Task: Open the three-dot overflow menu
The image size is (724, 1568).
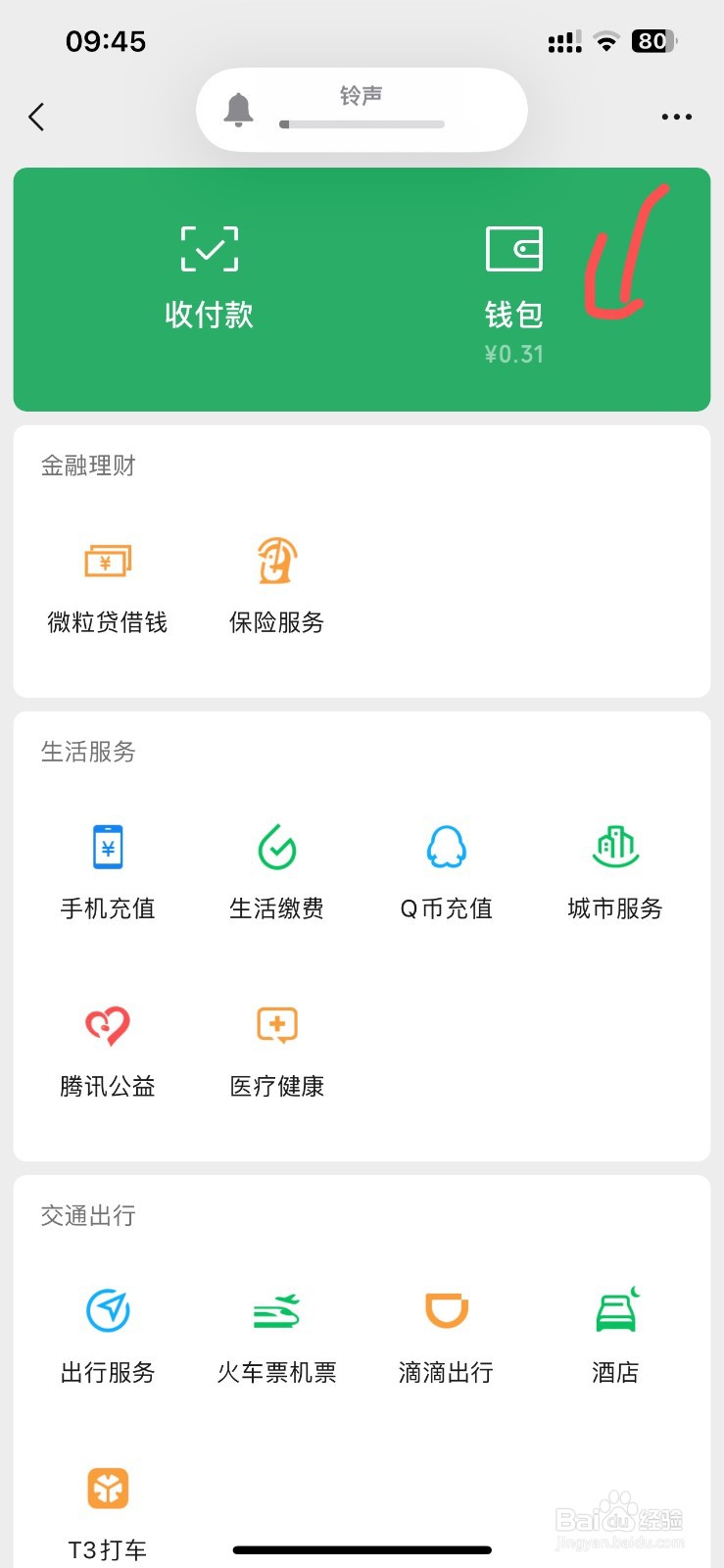Action: pyautogui.click(x=676, y=117)
